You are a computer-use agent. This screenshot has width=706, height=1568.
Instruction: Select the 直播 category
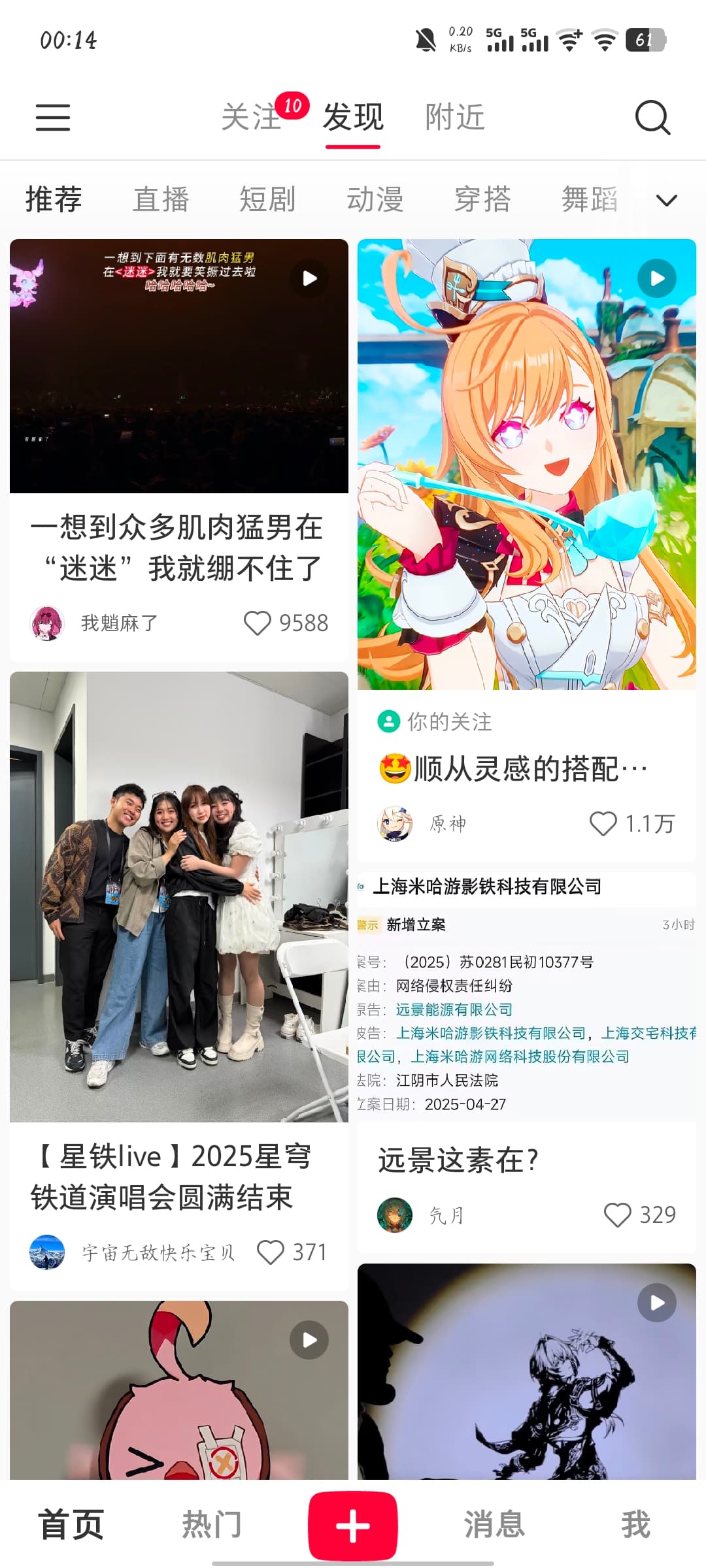pyautogui.click(x=161, y=199)
